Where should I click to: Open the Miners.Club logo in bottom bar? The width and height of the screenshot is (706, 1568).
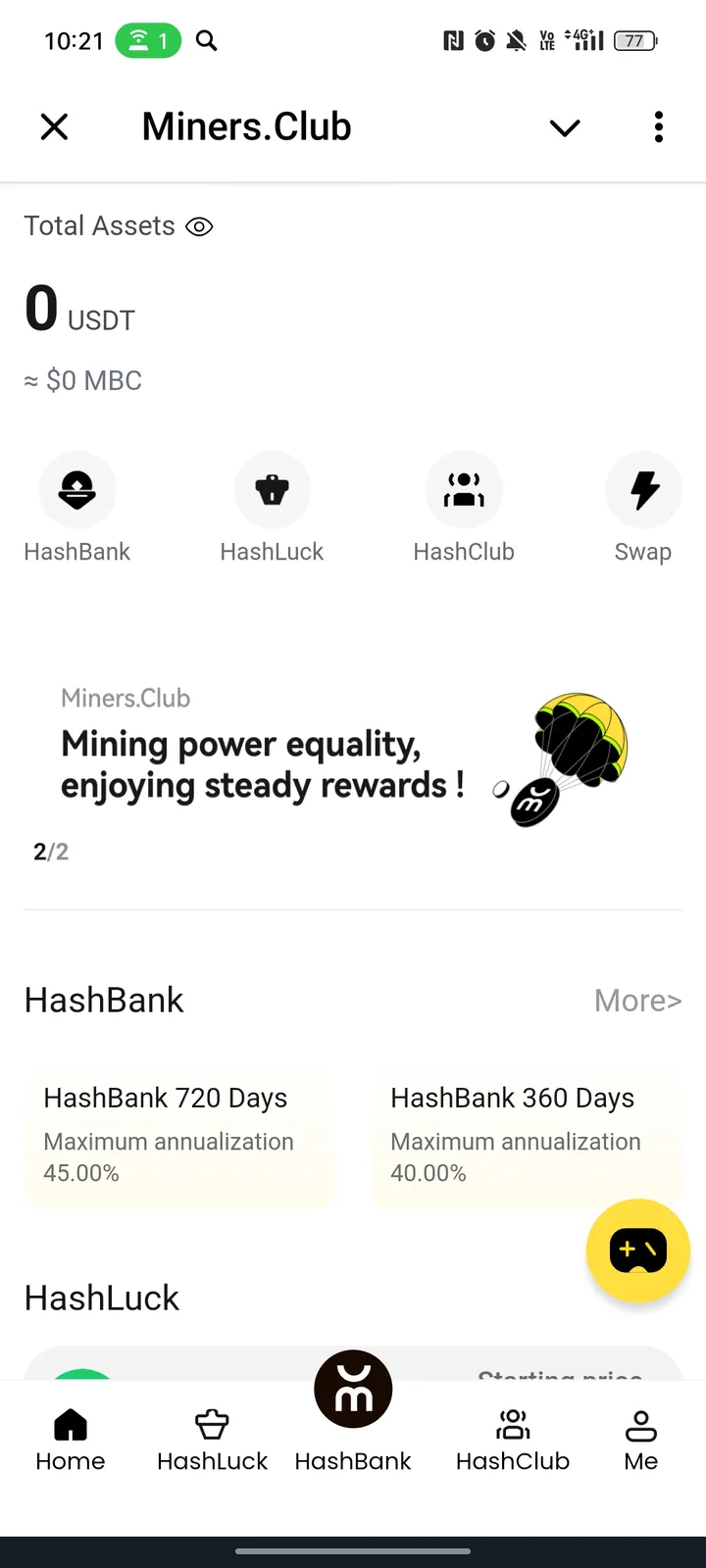tap(353, 1388)
